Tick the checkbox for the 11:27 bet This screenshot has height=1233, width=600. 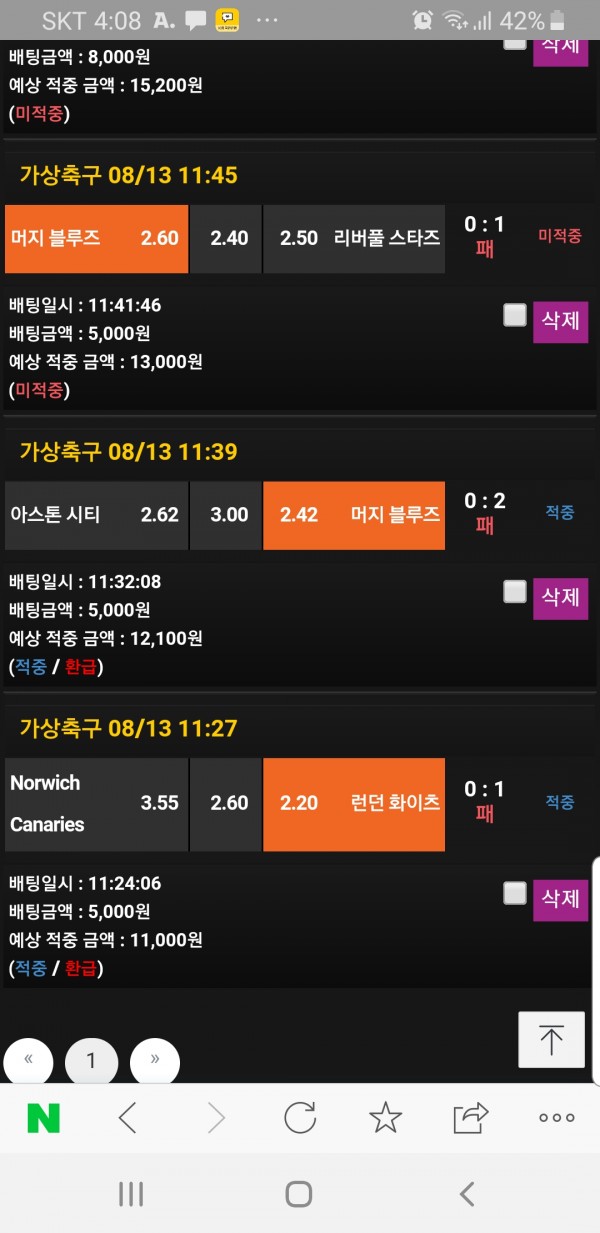(514, 893)
